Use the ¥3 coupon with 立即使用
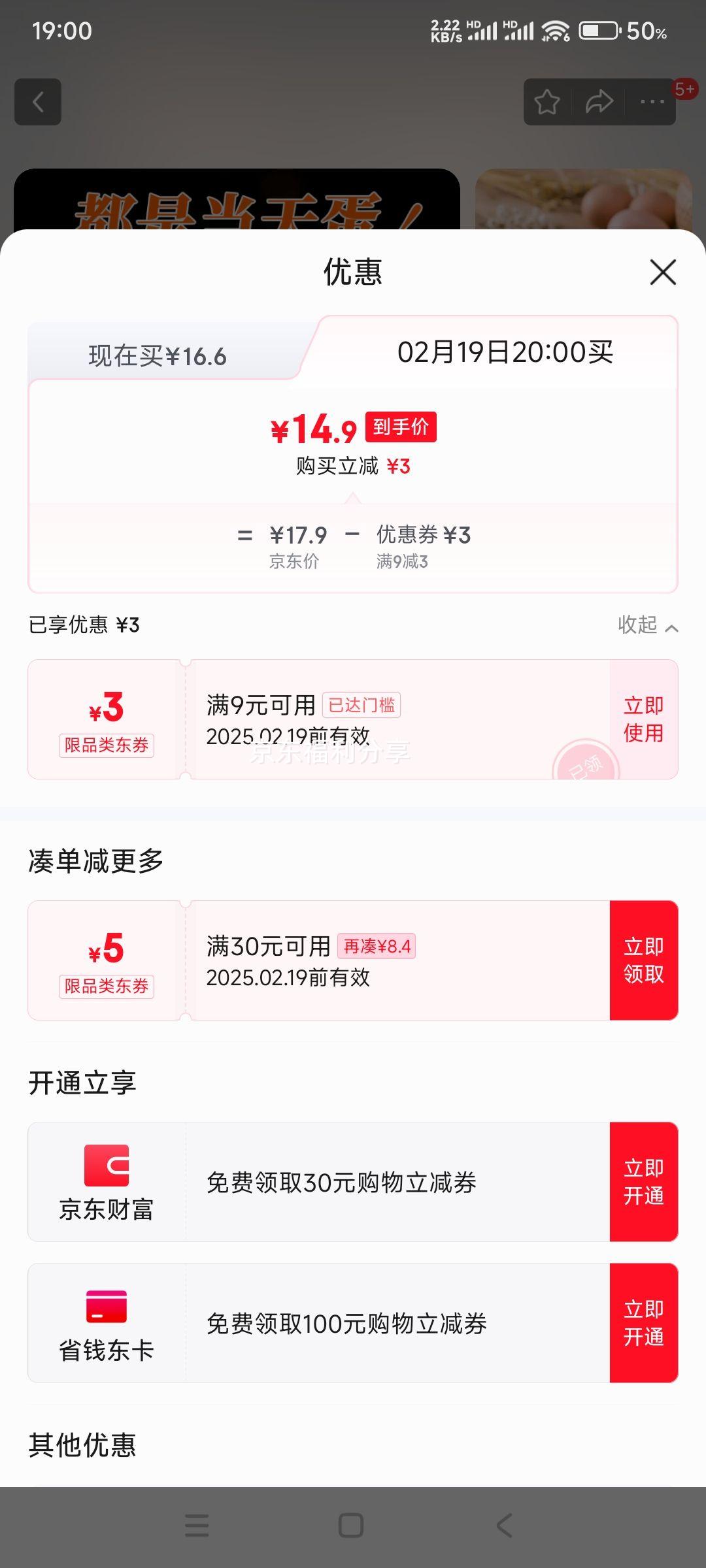Image resolution: width=706 pixels, height=1568 pixels. (644, 719)
